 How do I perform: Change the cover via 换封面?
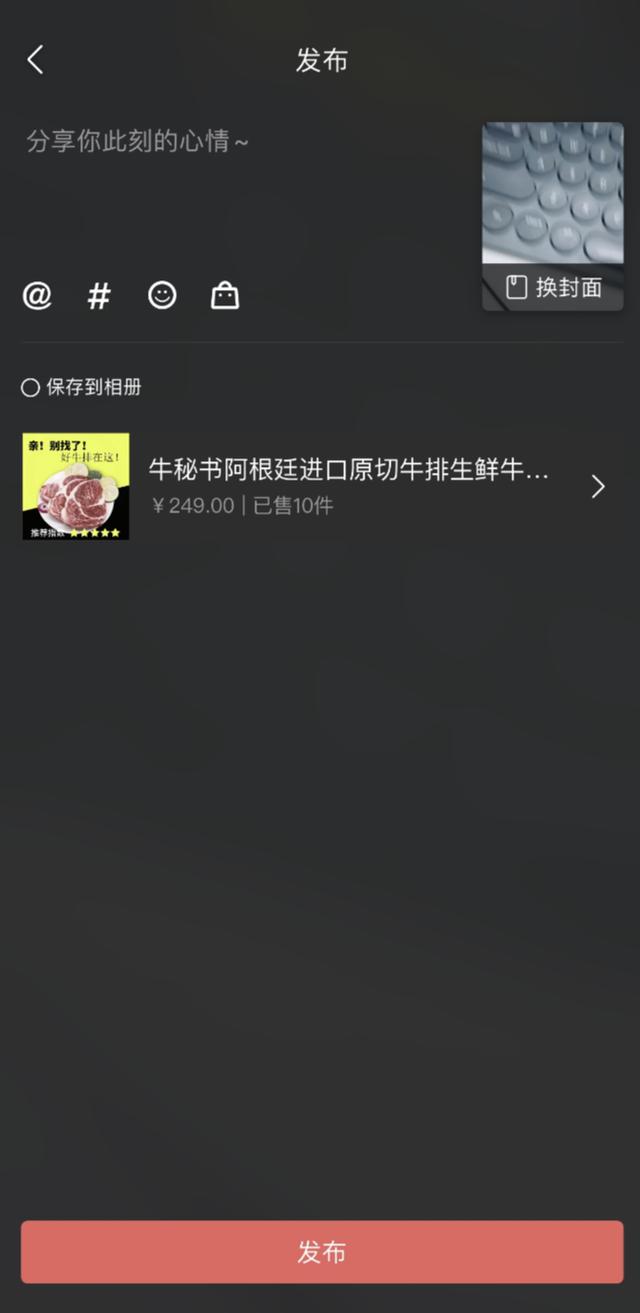(x=553, y=288)
